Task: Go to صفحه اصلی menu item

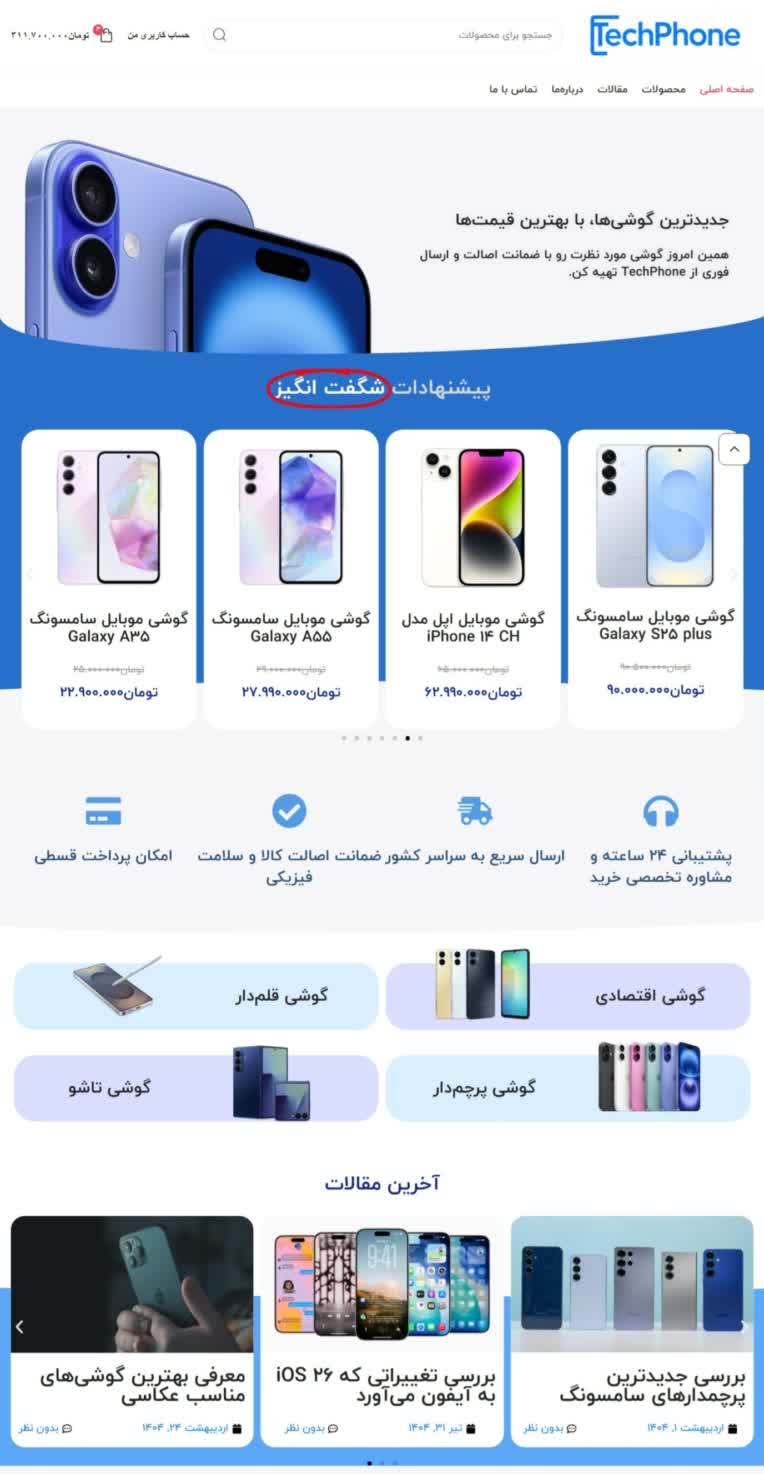Action: 726,90
